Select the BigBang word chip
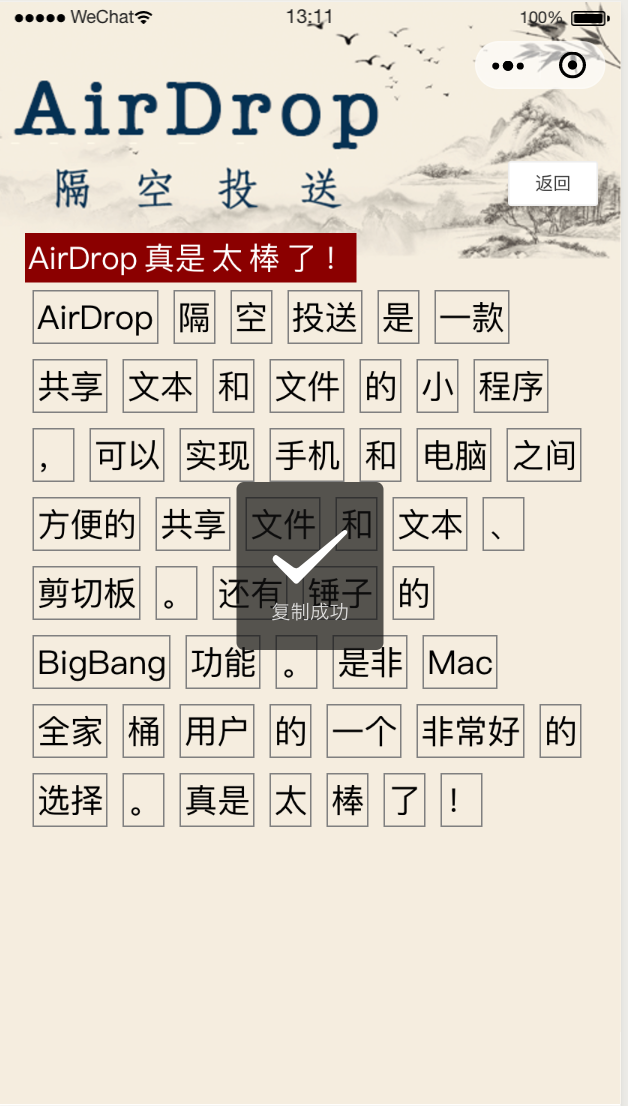The width and height of the screenshot is (628, 1106). 101,662
